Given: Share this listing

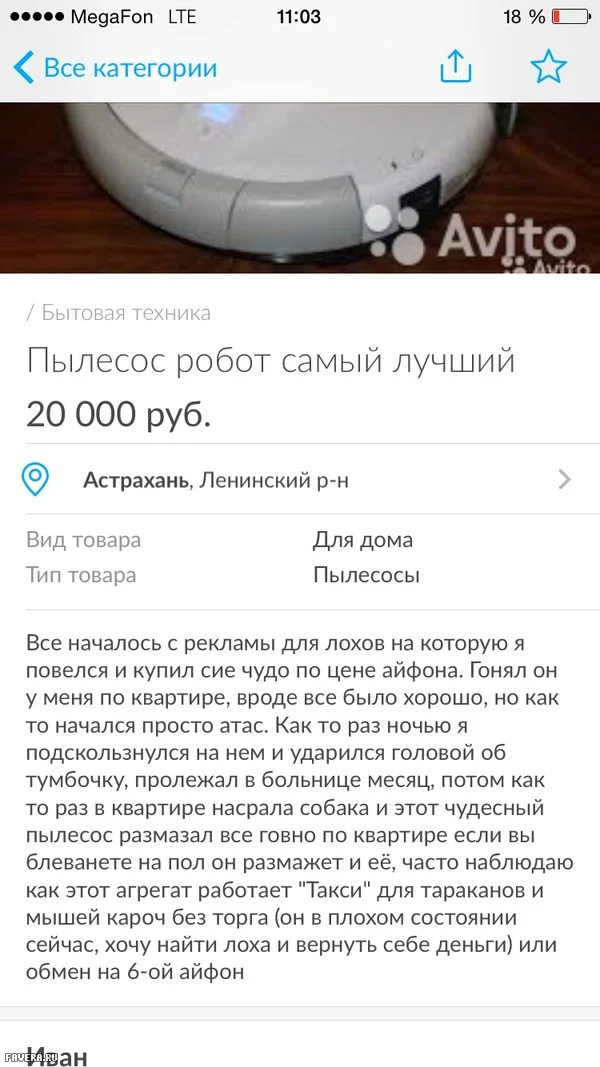Looking at the screenshot, I should 455,67.
